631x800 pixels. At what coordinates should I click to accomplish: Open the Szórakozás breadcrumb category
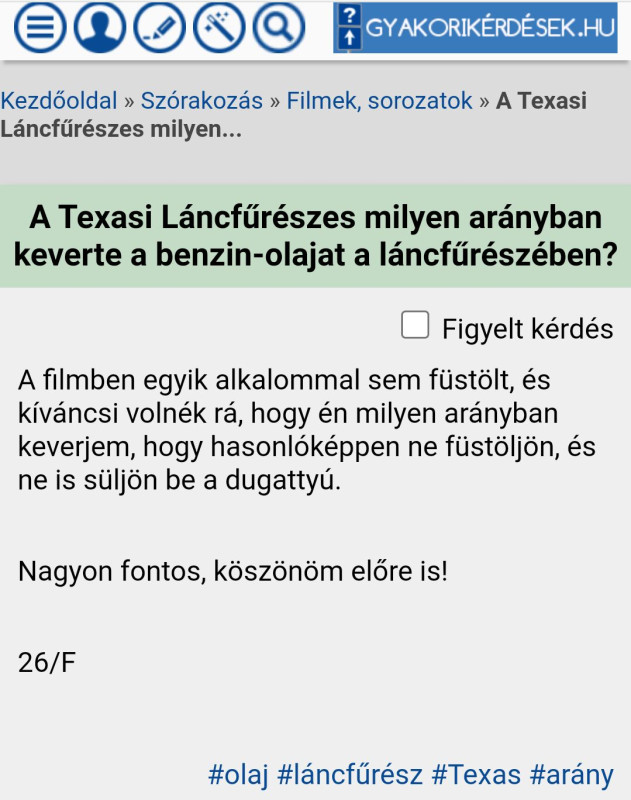click(201, 101)
